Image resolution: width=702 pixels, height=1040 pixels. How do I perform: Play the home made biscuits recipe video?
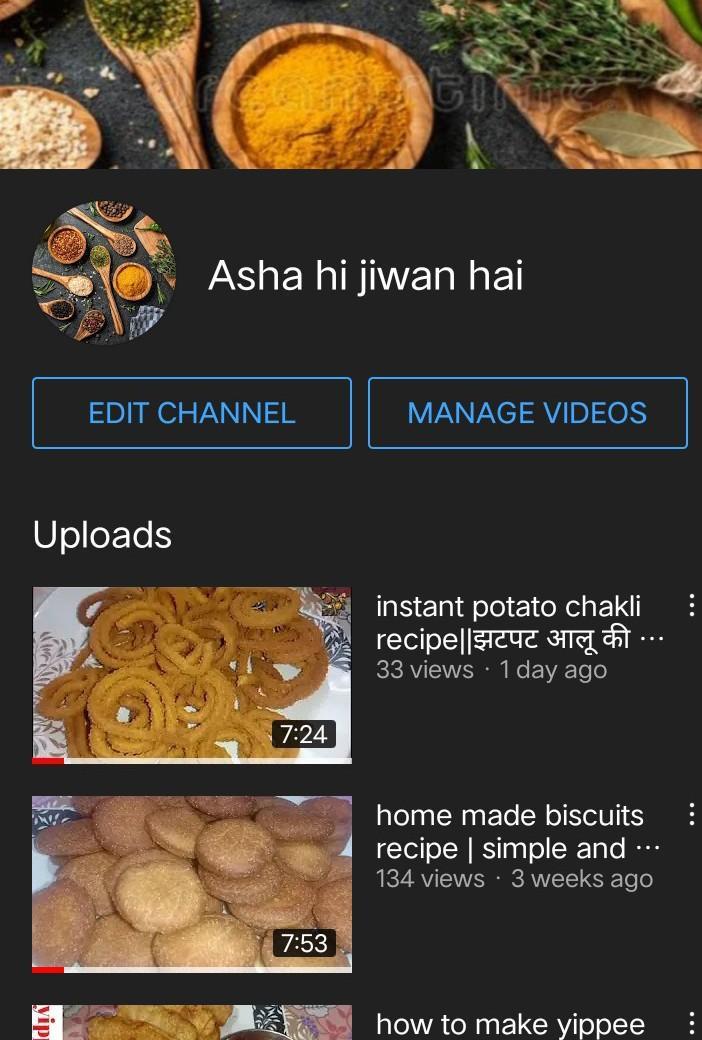[192, 884]
